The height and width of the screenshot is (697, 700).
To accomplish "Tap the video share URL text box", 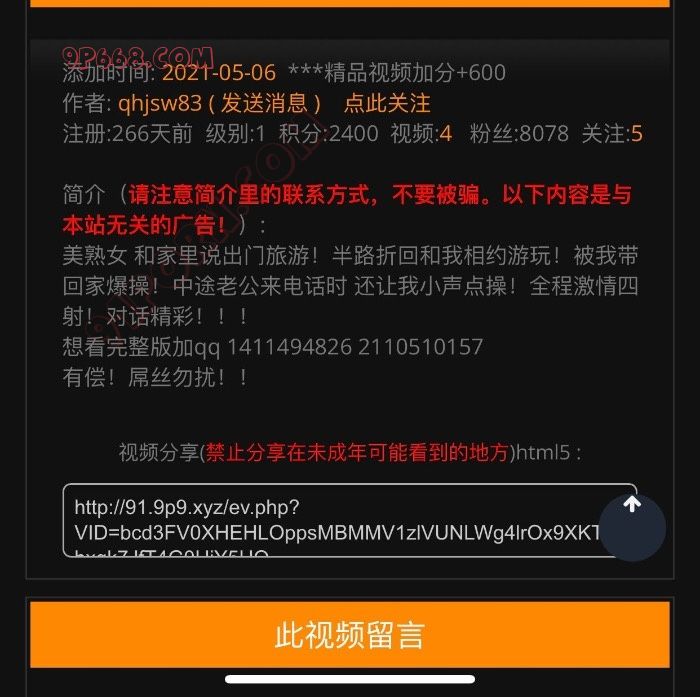I will click(x=330, y=520).
